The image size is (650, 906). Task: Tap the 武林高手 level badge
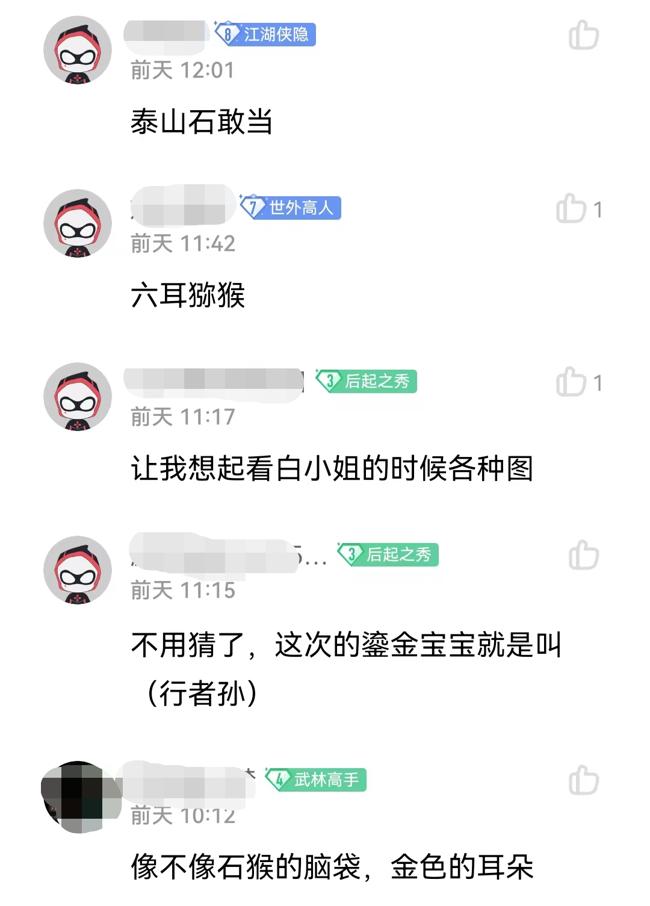point(316,780)
